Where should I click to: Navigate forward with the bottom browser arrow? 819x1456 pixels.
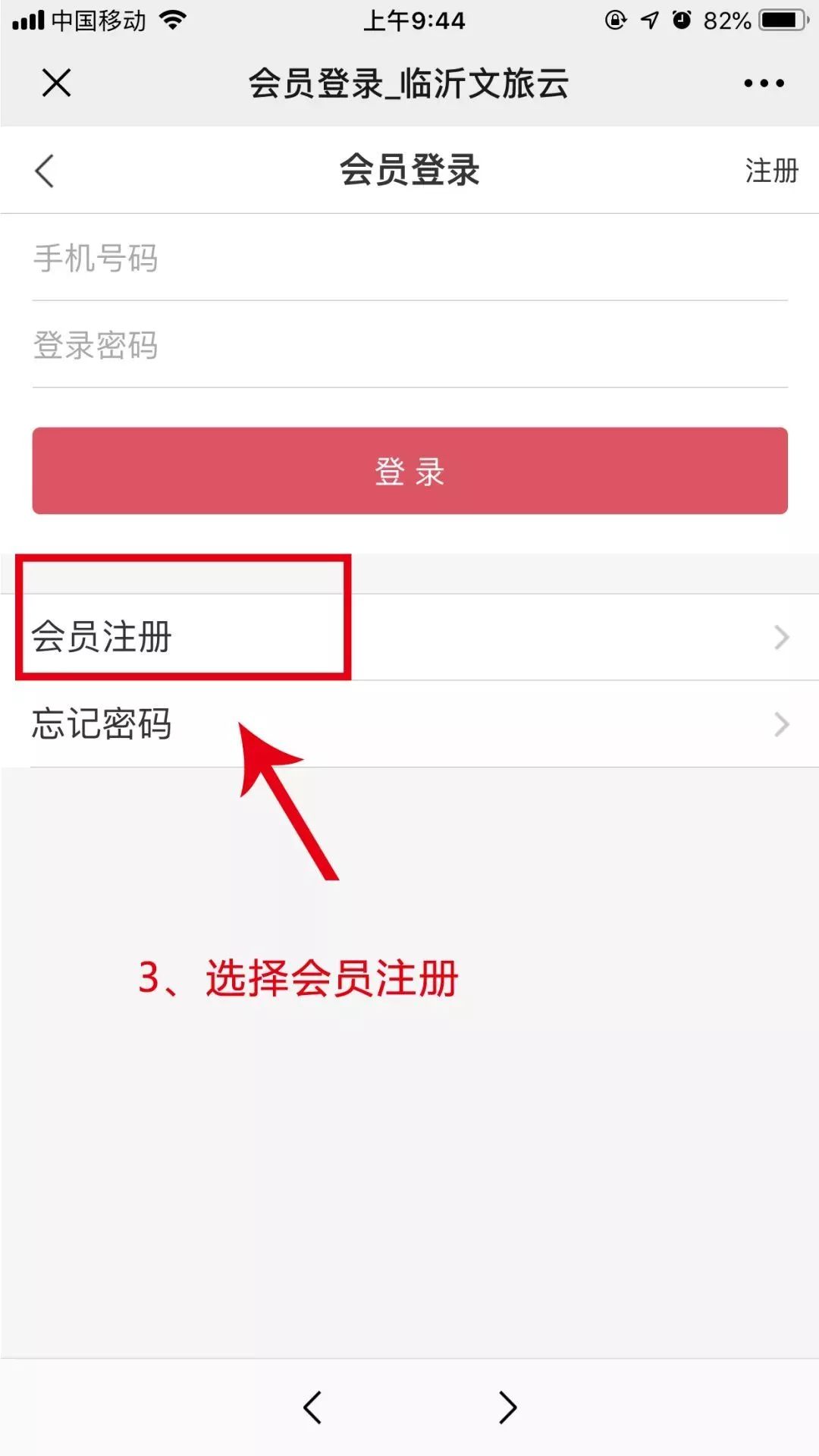click(x=507, y=1407)
